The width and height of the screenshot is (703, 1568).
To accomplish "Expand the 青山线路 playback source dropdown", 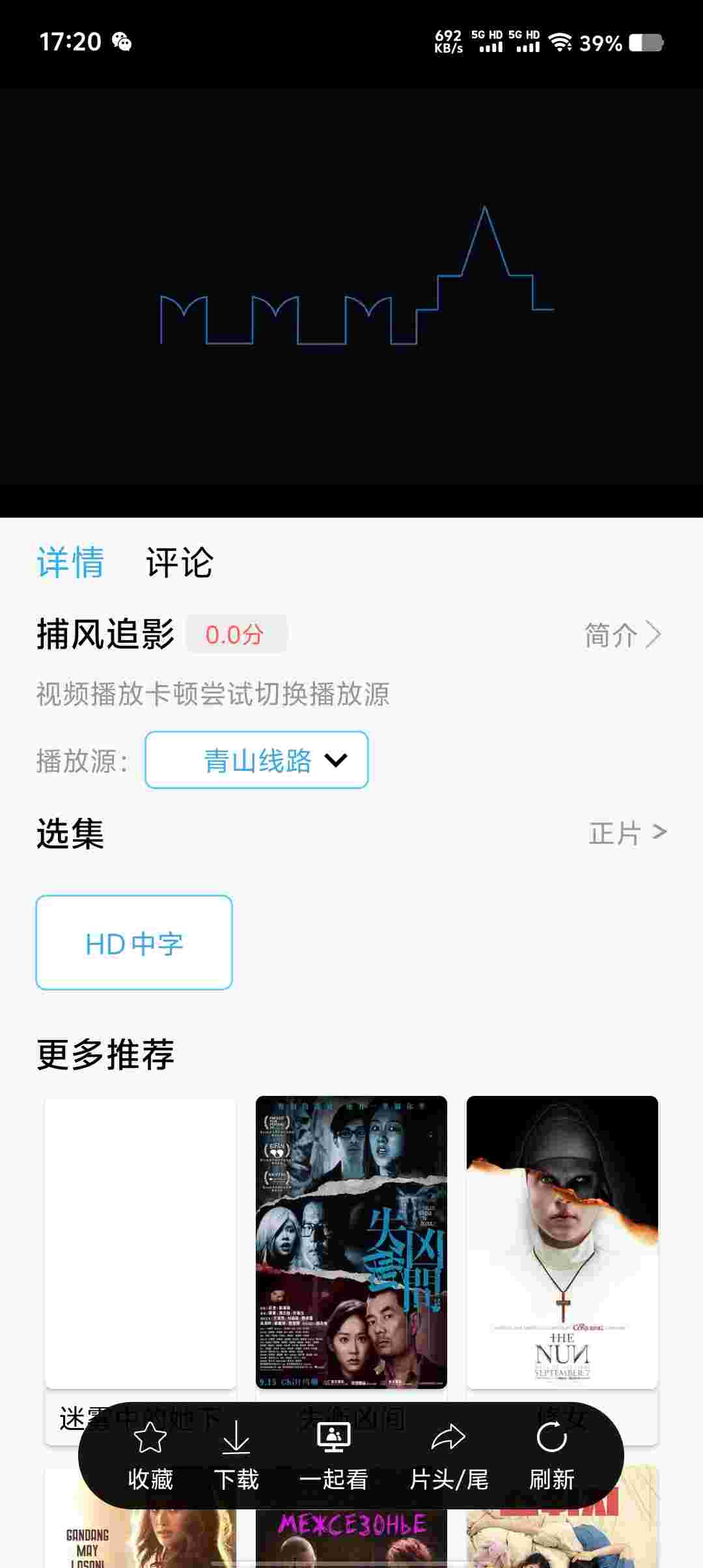I will [x=256, y=760].
